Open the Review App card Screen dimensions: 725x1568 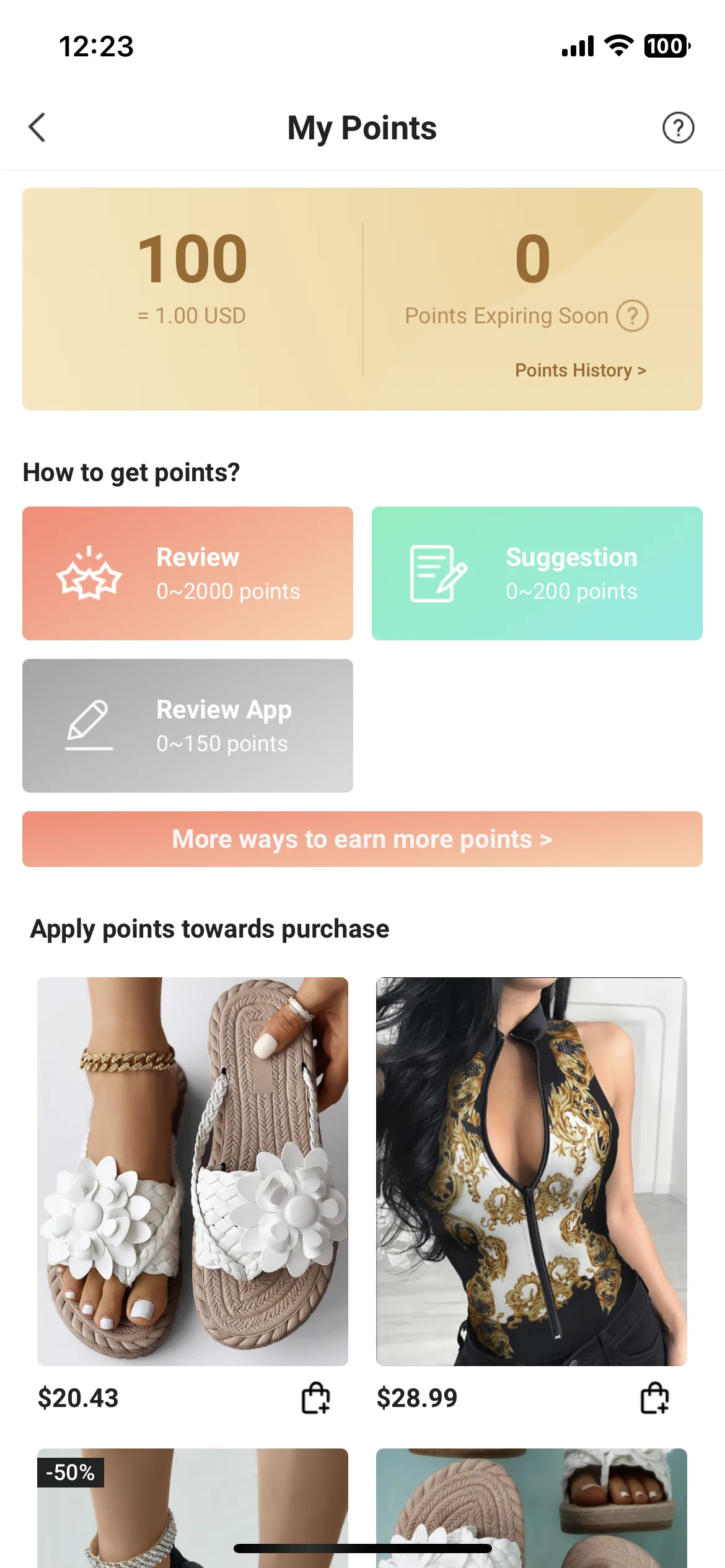coord(188,726)
